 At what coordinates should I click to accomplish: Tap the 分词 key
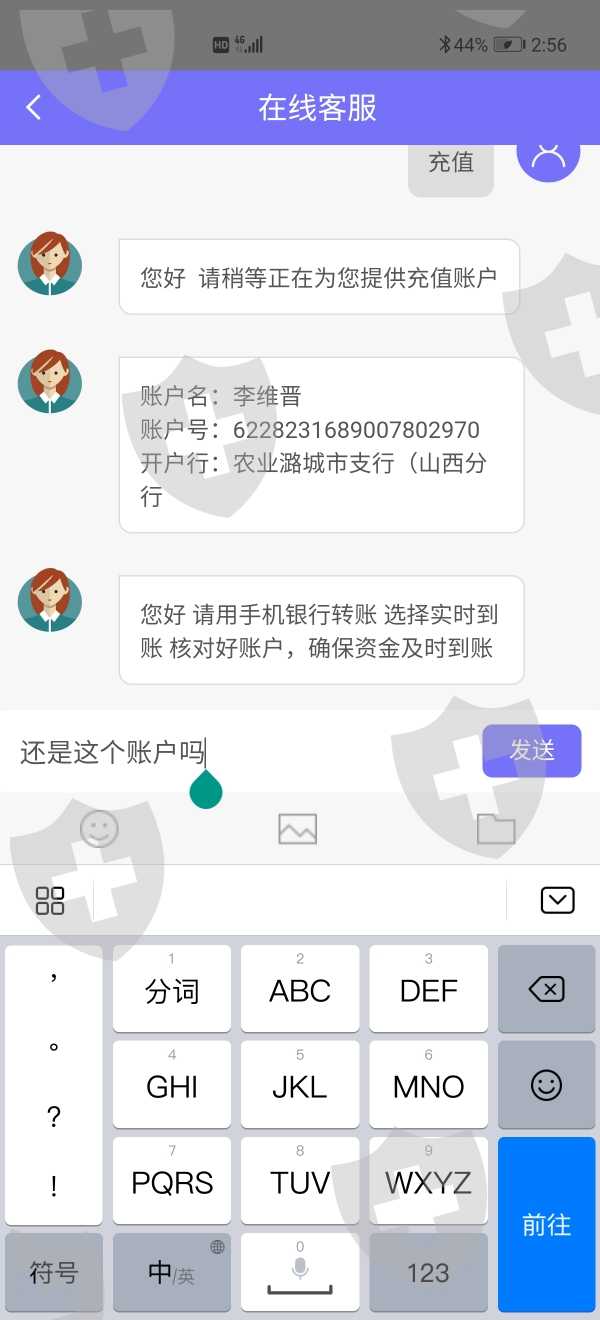[172, 989]
